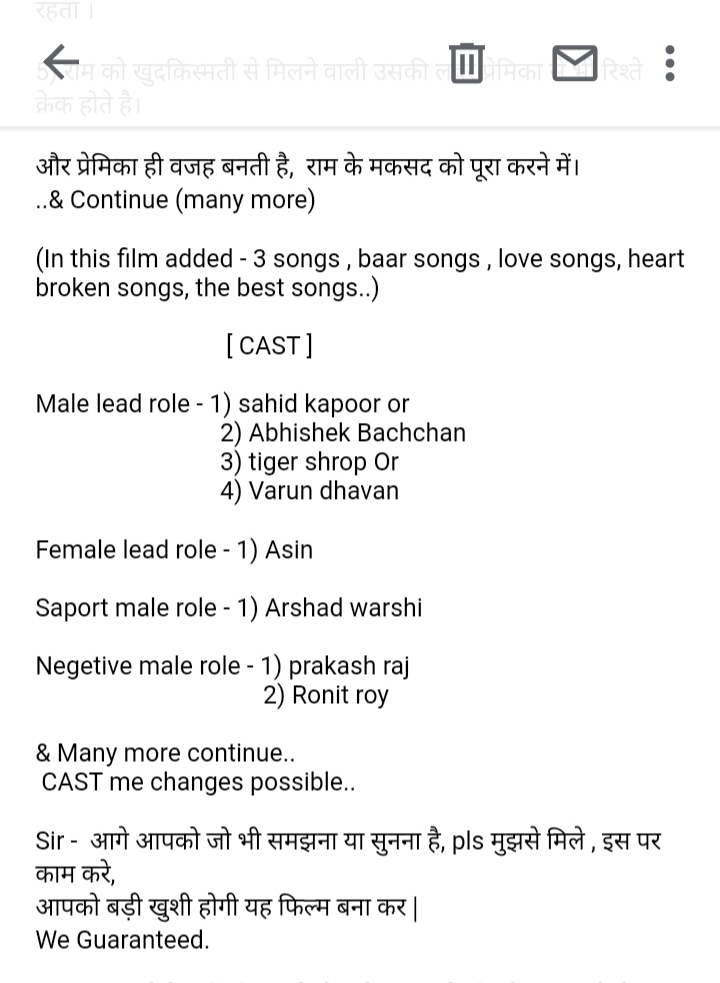This screenshot has height=983, width=720.
Task: Open the three-dot overflow menu
Action: coord(670,63)
